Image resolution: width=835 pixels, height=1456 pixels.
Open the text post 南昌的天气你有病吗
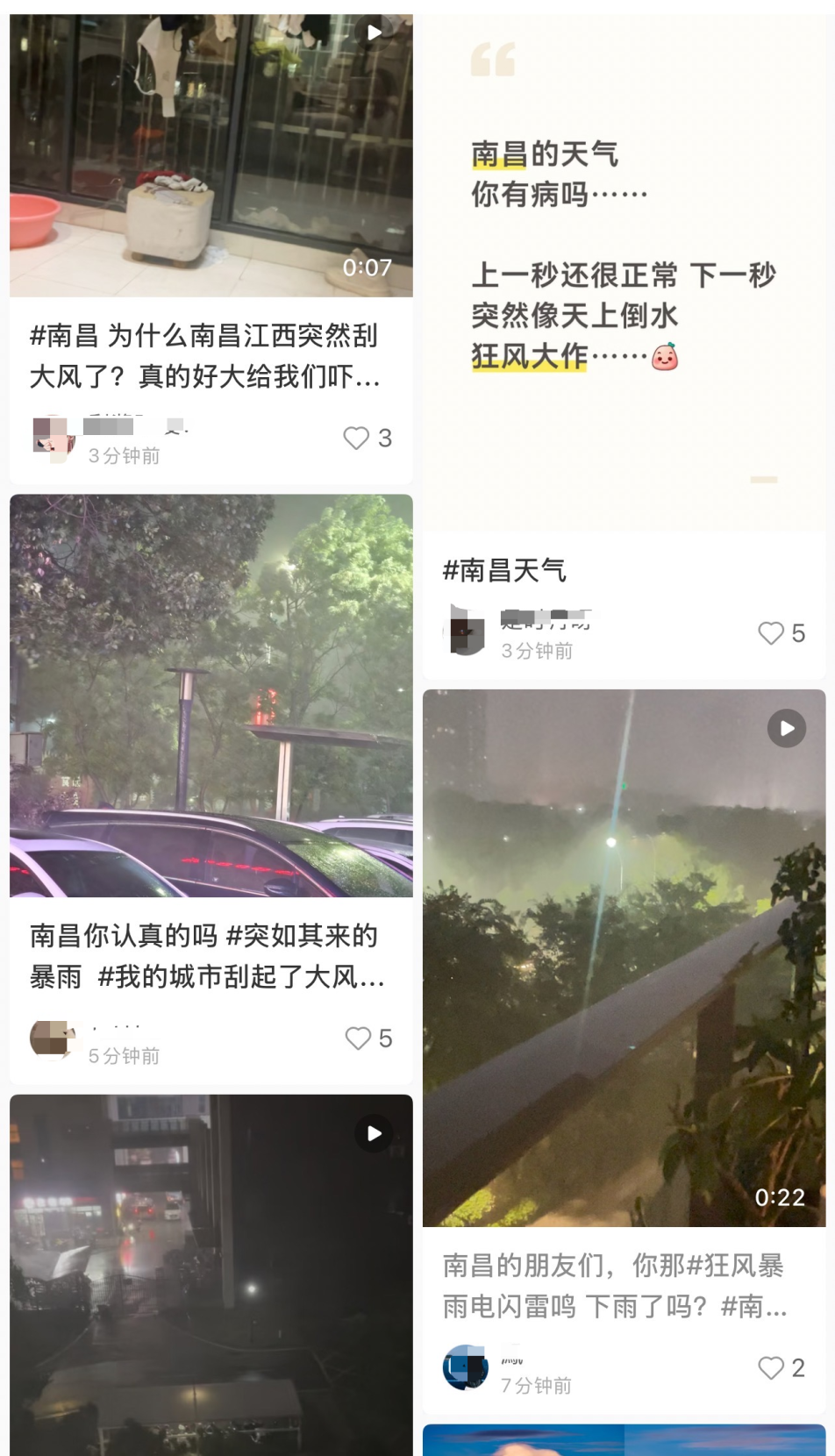pos(624,272)
